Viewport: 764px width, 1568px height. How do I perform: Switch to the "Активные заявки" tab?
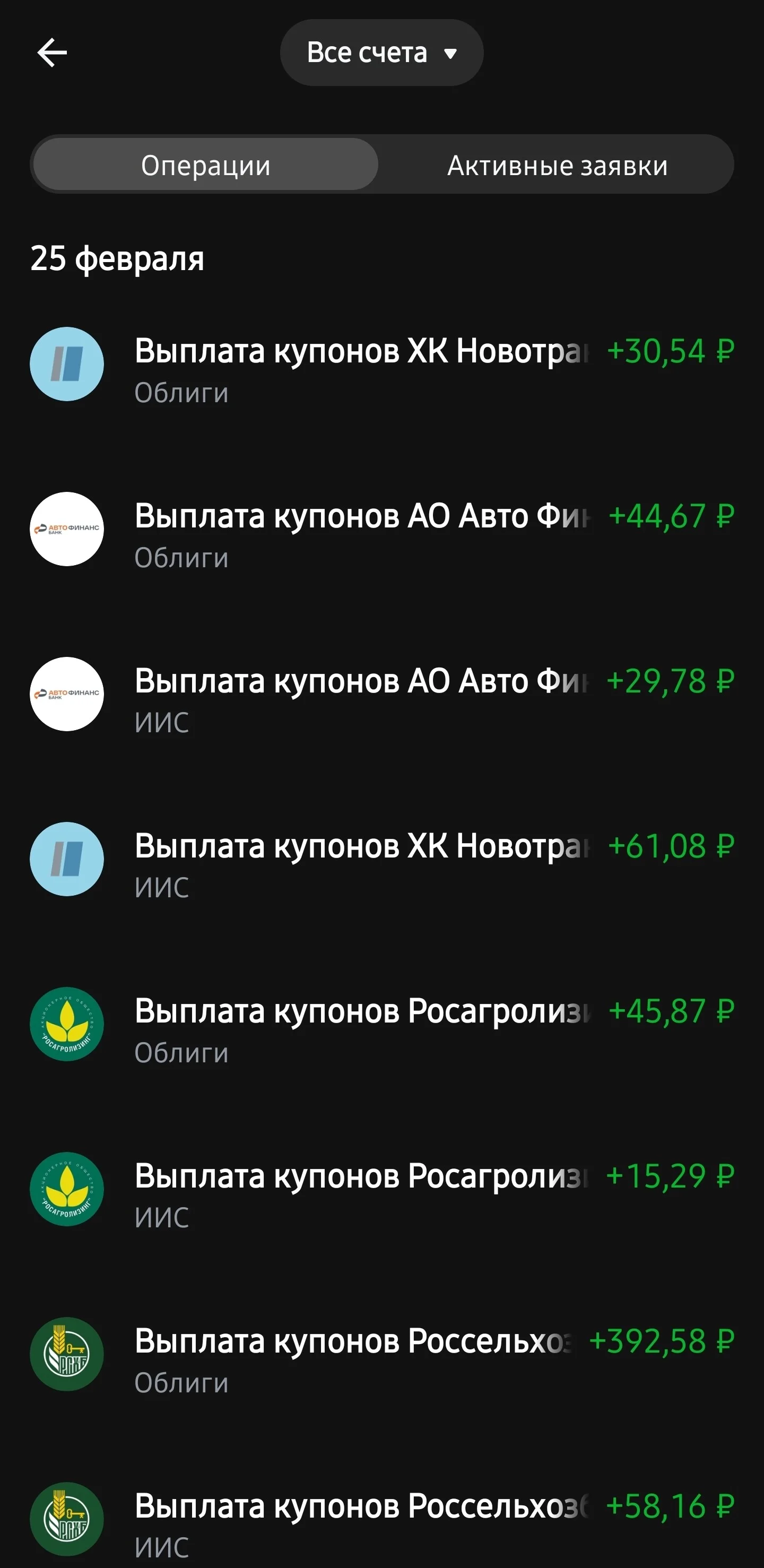[557, 165]
